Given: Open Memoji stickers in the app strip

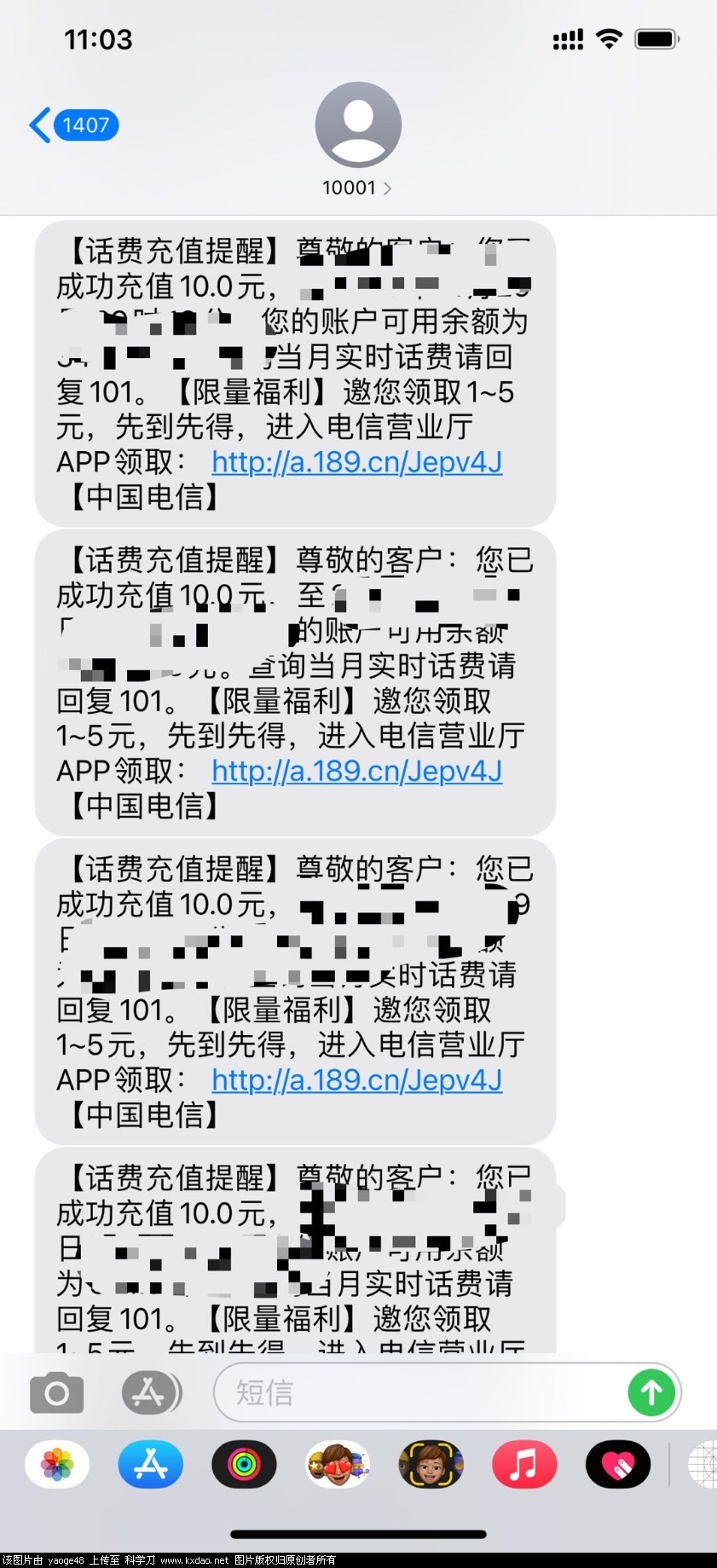Looking at the screenshot, I should (x=338, y=1465).
